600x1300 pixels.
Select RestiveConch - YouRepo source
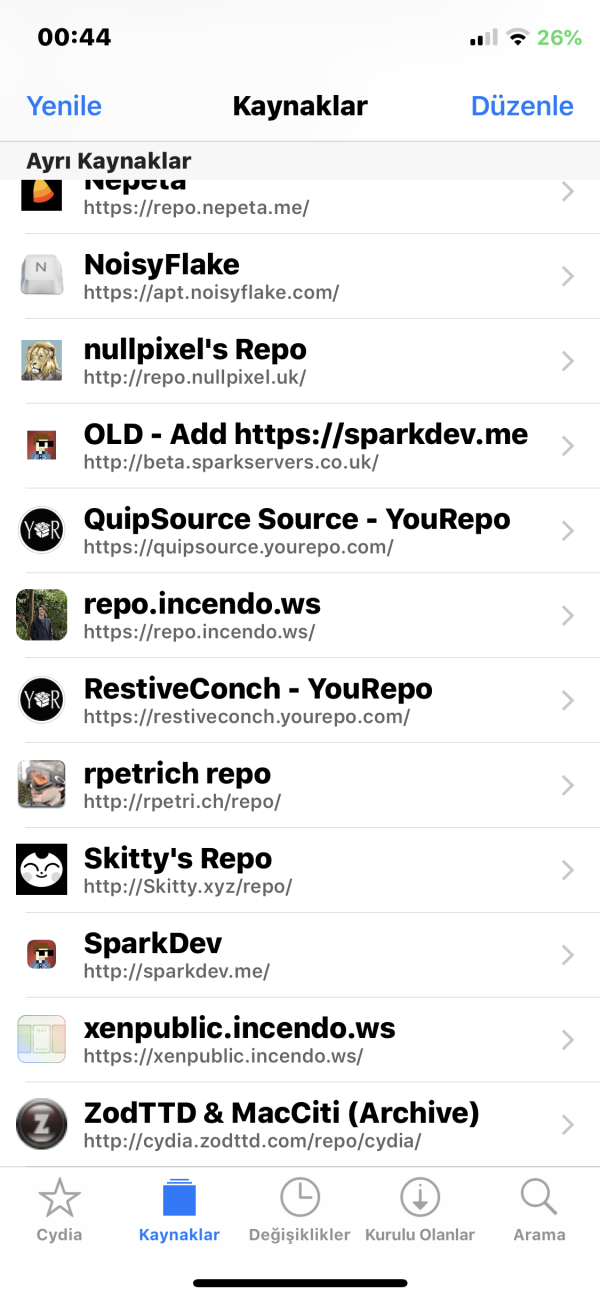[x=300, y=701]
